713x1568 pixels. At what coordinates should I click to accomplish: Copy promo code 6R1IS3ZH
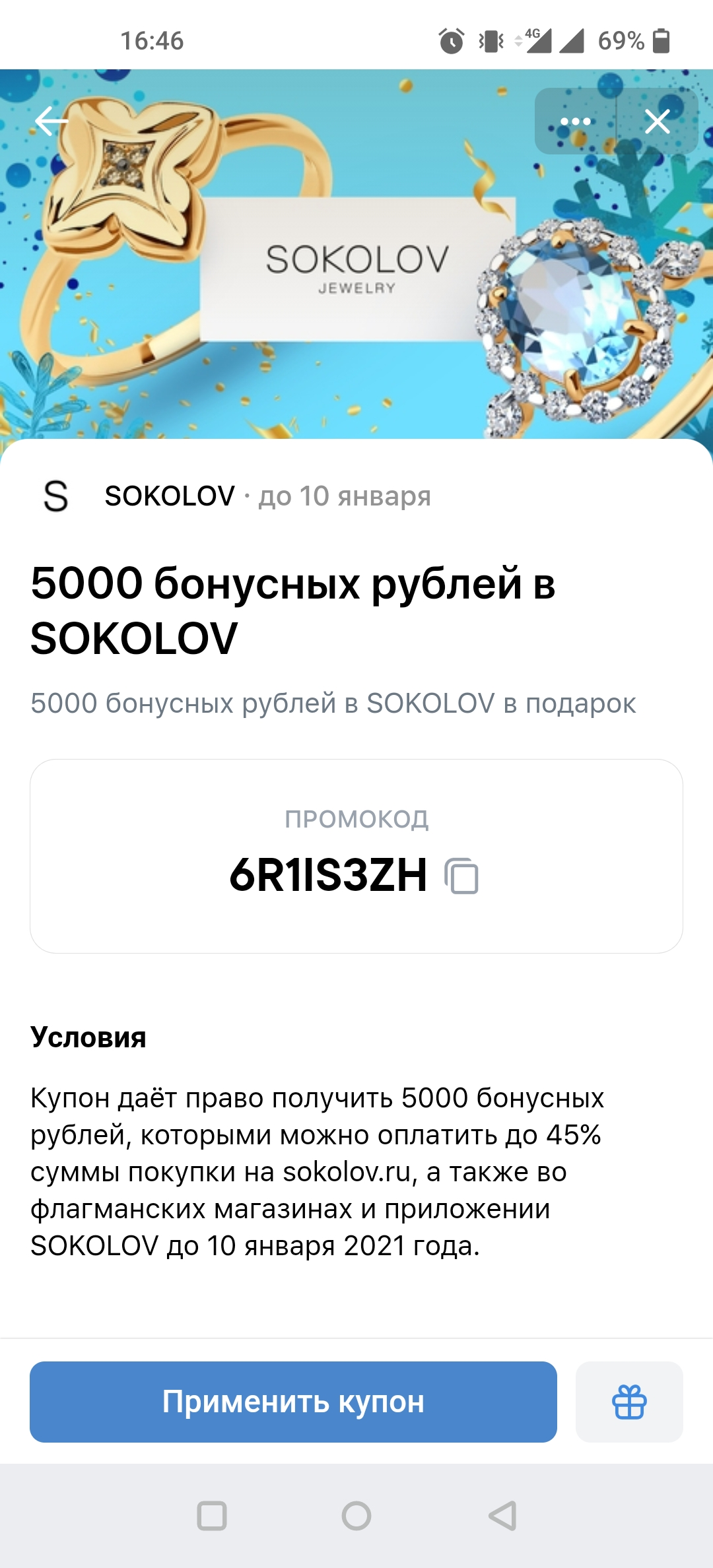(461, 876)
